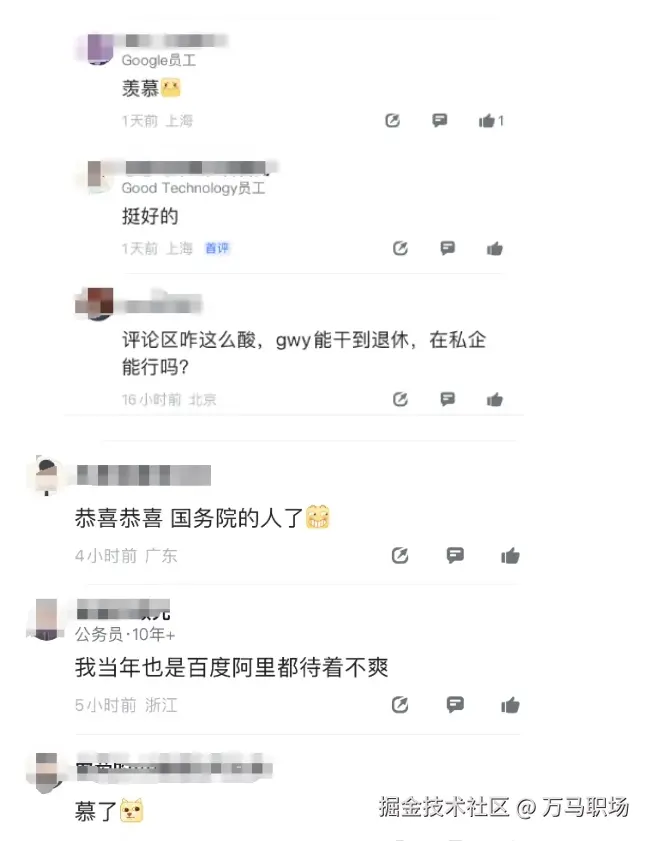Reply to the "恭喜恭喜 国务院的人了" comment
This screenshot has width=651, height=841.
tap(455, 555)
